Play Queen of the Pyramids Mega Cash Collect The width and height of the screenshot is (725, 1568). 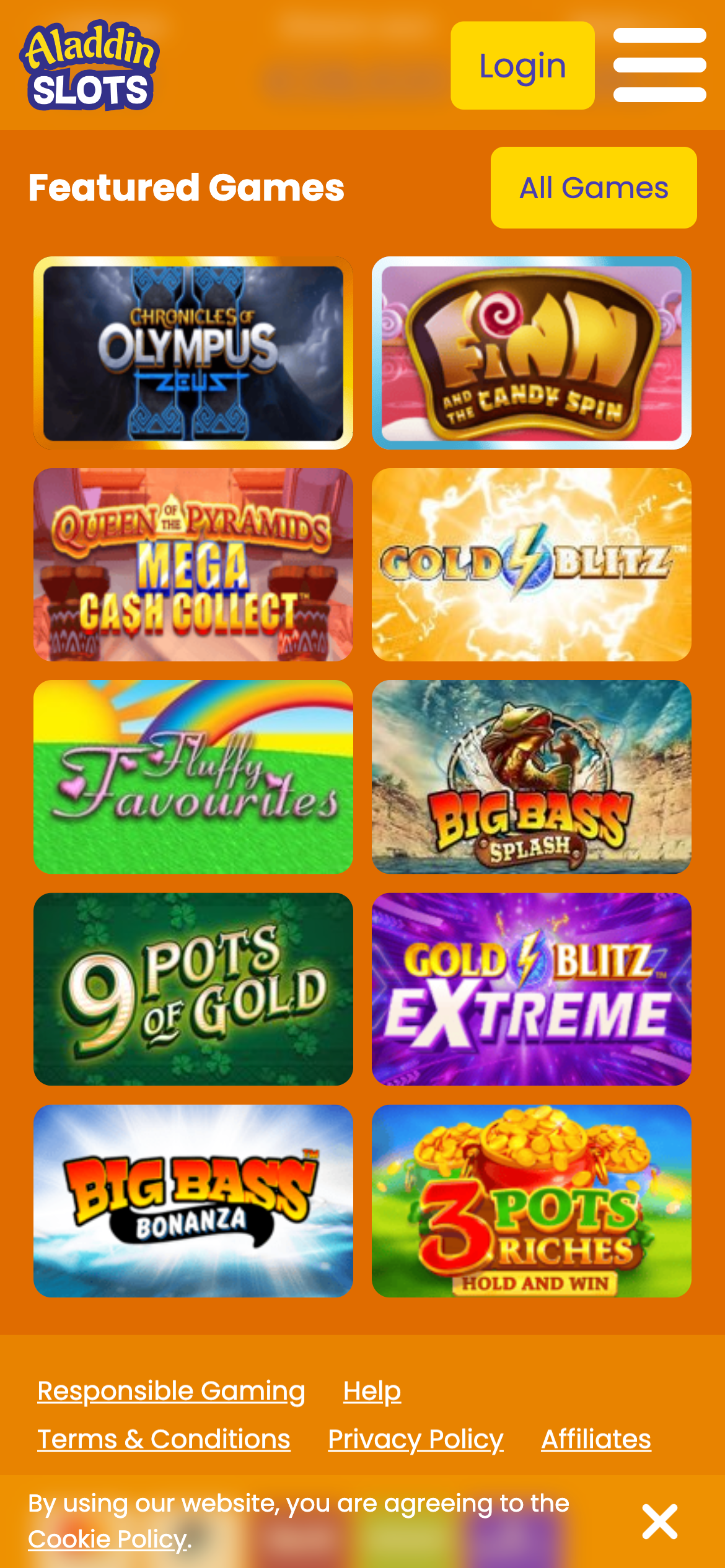(x=193, y=565)
